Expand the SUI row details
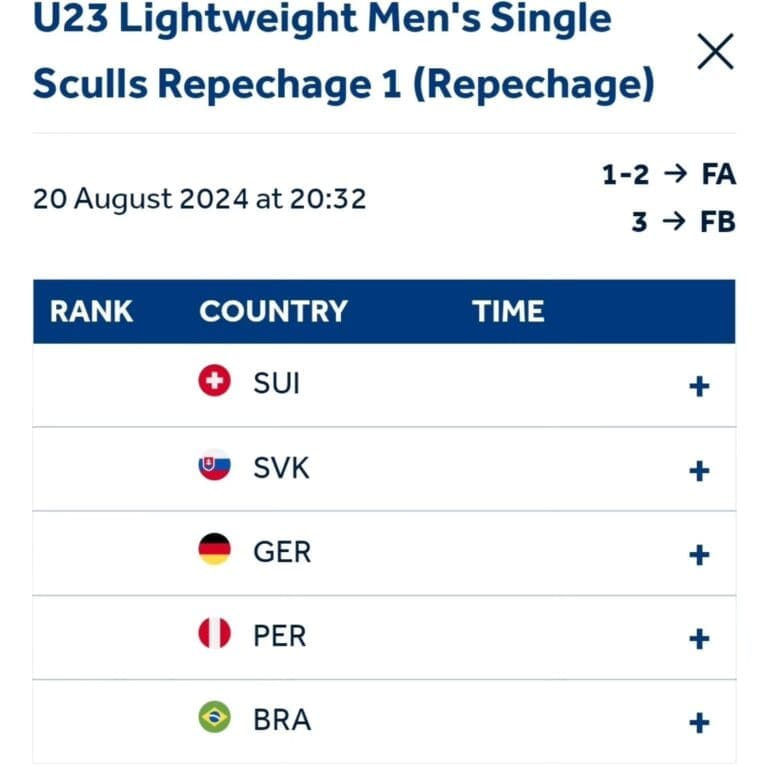The image size is (768, 767). tap(699, 386)
